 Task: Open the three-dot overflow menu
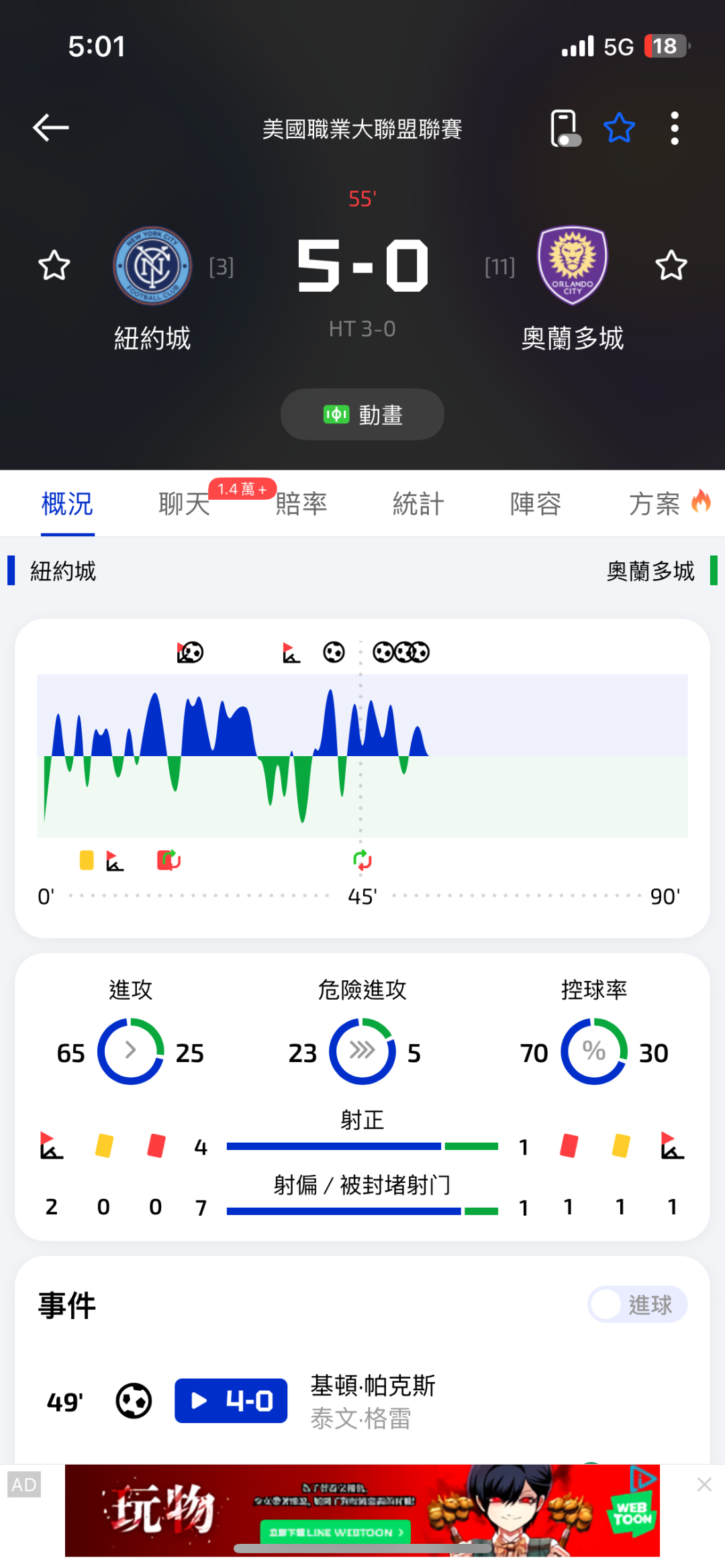675,128
